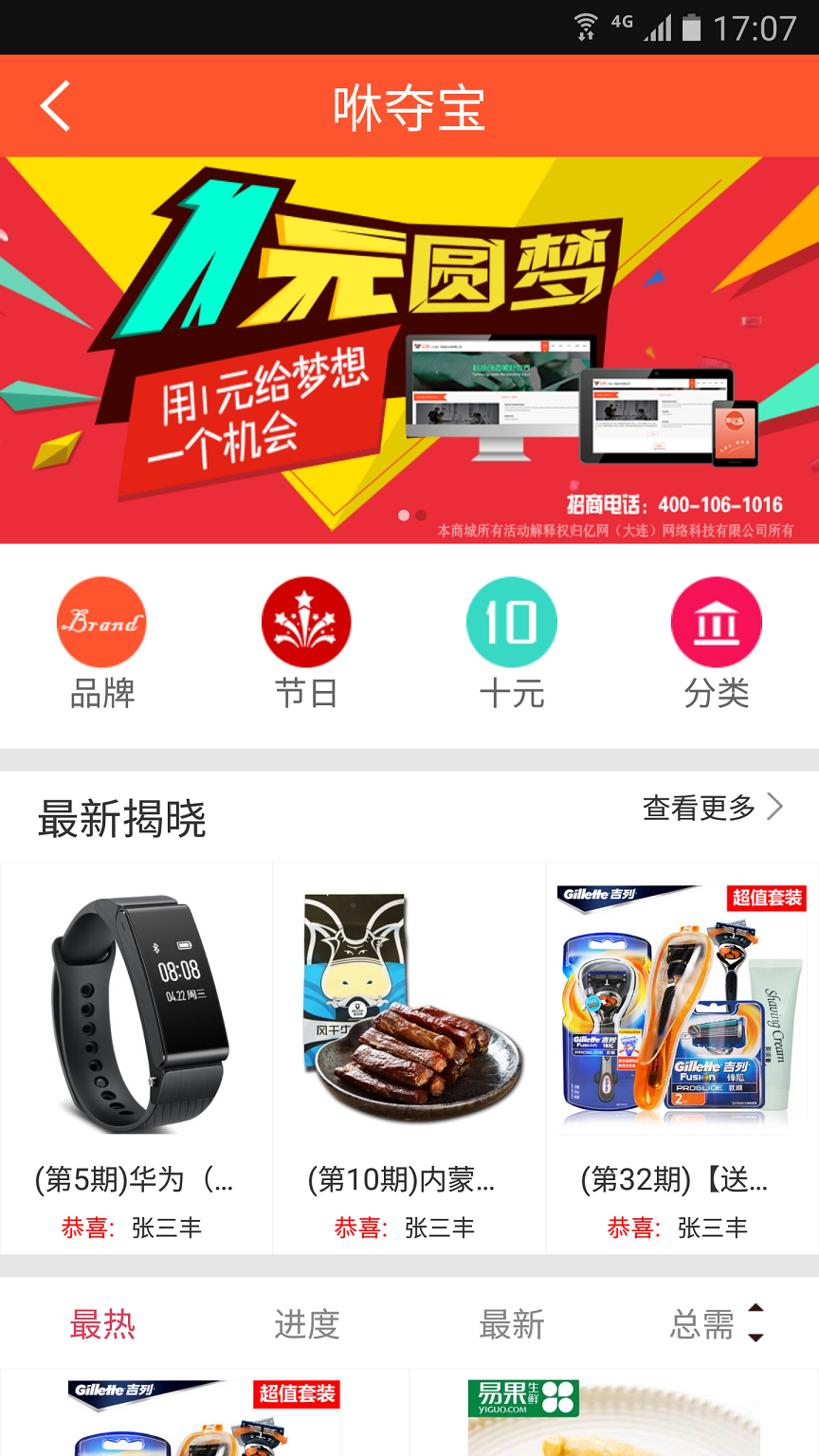Switch to the 进度 tab
This screenshot has width=819, height=1456.
click(x=306, y=1324)
